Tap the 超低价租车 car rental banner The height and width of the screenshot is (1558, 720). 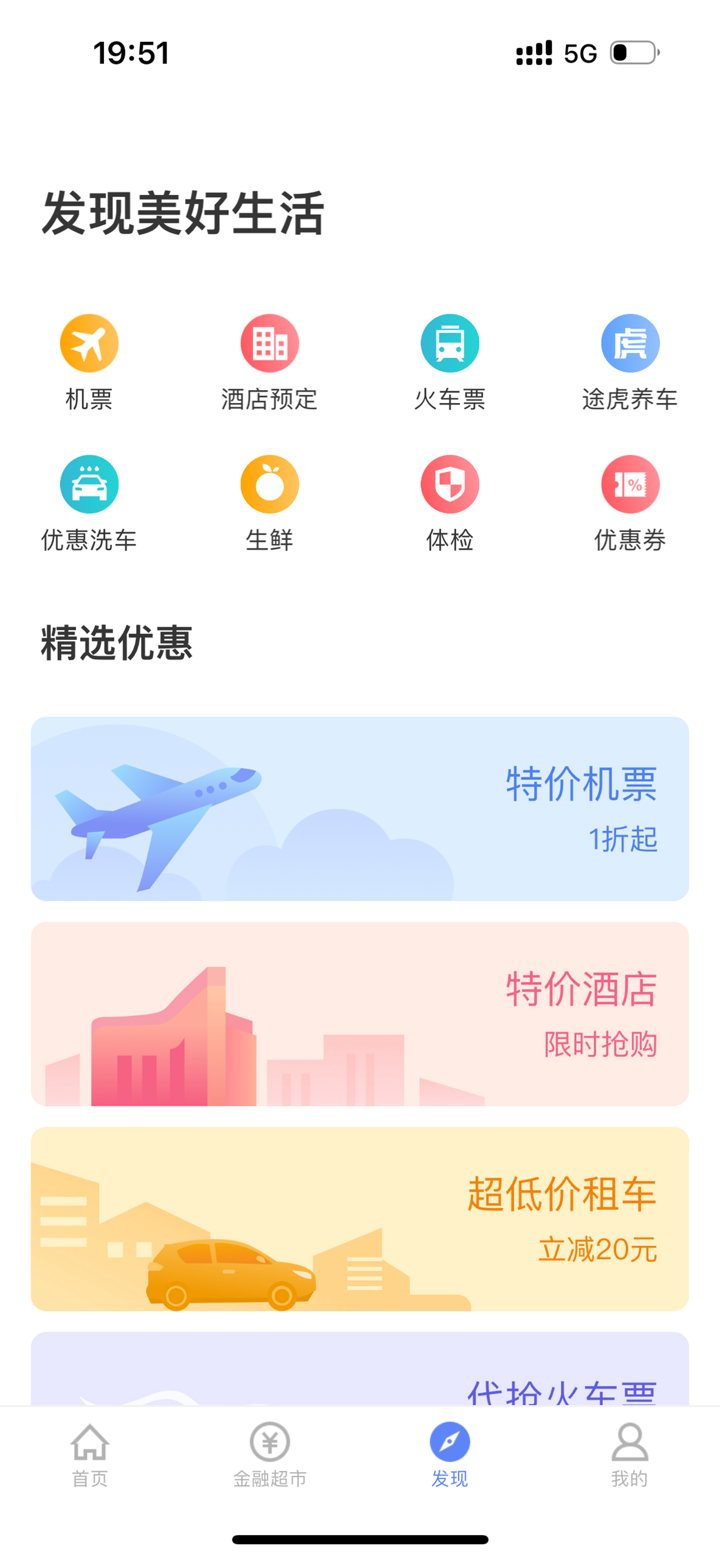360,1218
